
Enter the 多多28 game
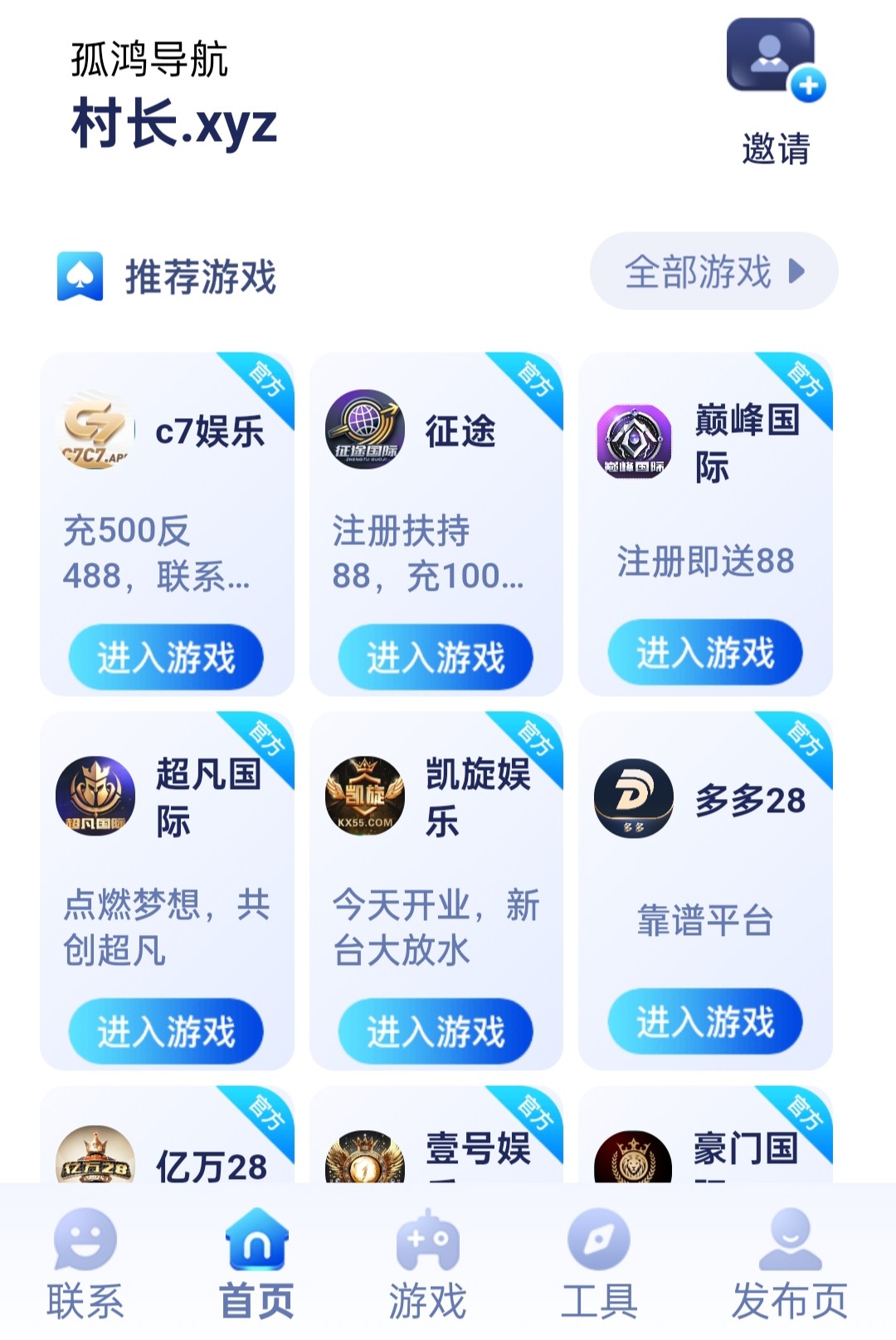coord(705,1021)
